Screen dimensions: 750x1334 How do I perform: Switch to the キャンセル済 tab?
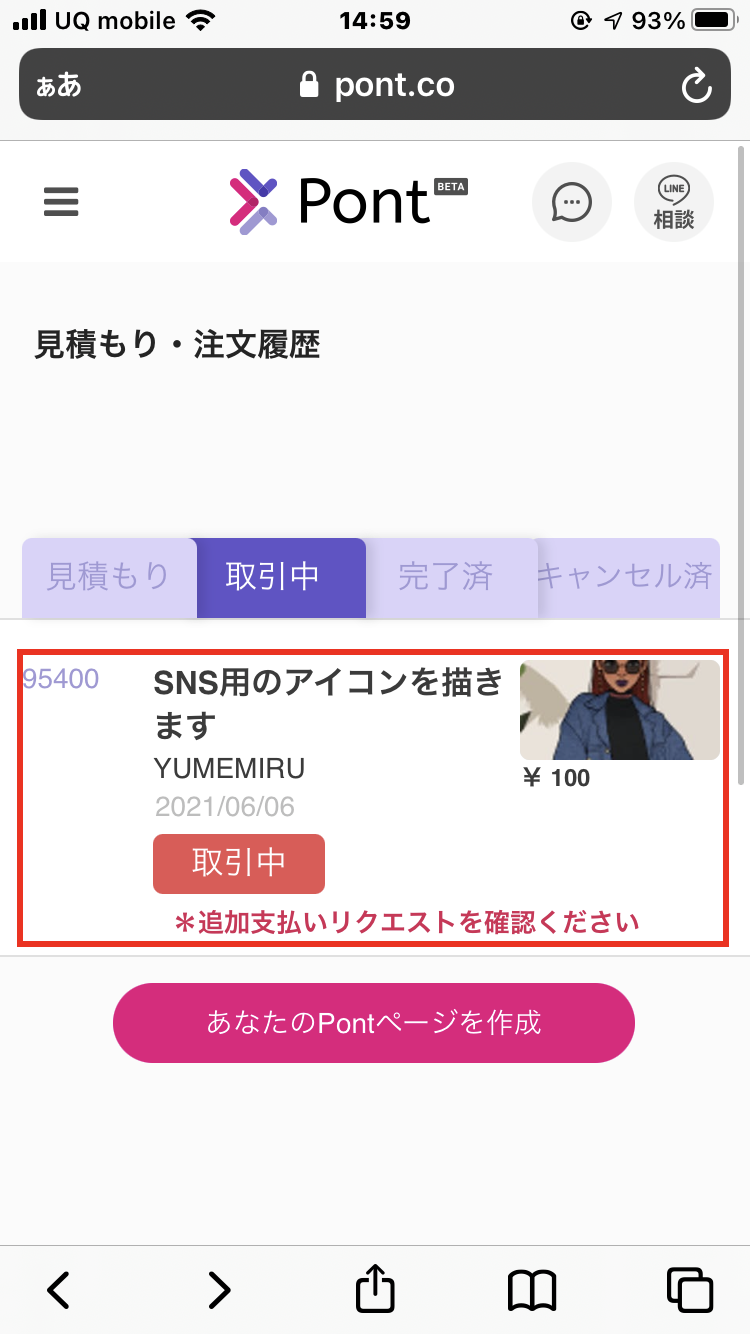pyautogui.click(x=626, y=577)
